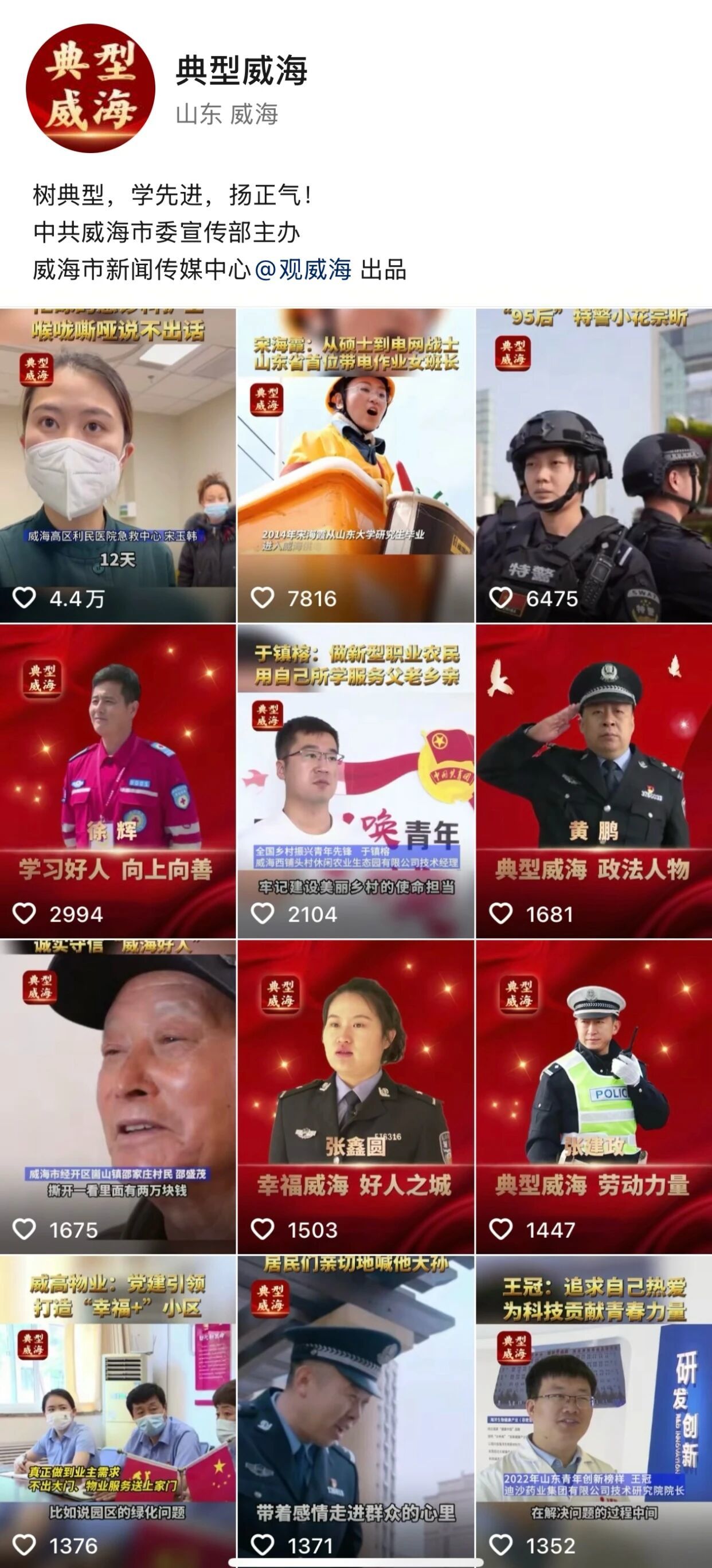Watch the "95后"特警小花 video
Viewport: 712px width, 1568px height.
(x=594, y=465)
